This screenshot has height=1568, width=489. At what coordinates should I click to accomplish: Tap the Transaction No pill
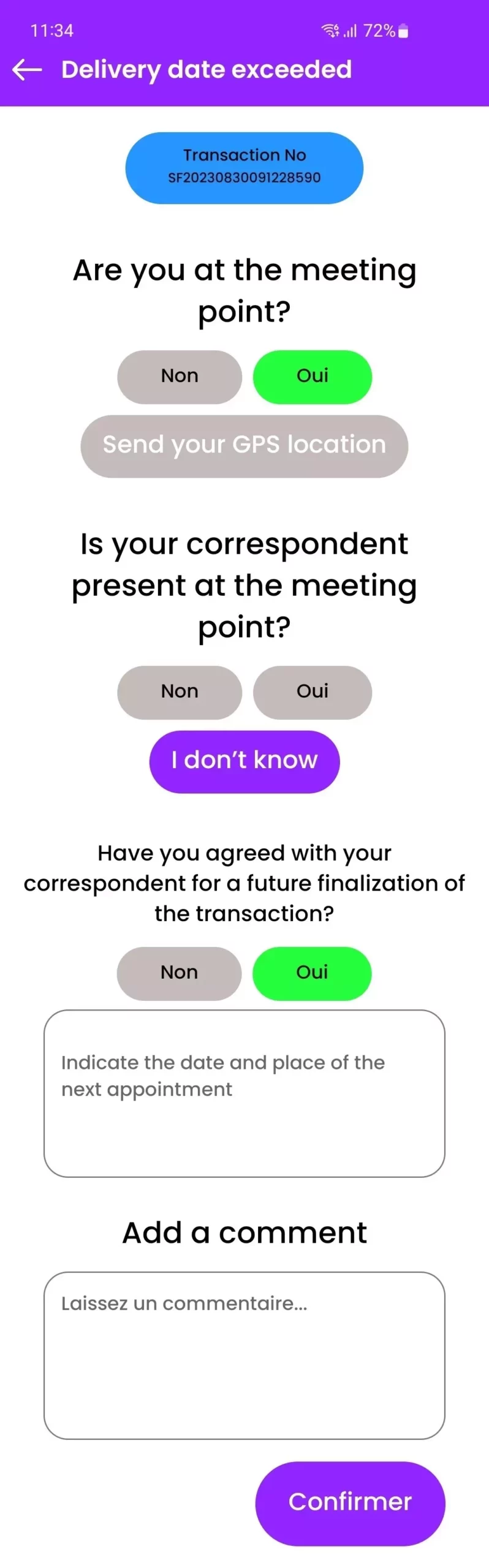244,167
